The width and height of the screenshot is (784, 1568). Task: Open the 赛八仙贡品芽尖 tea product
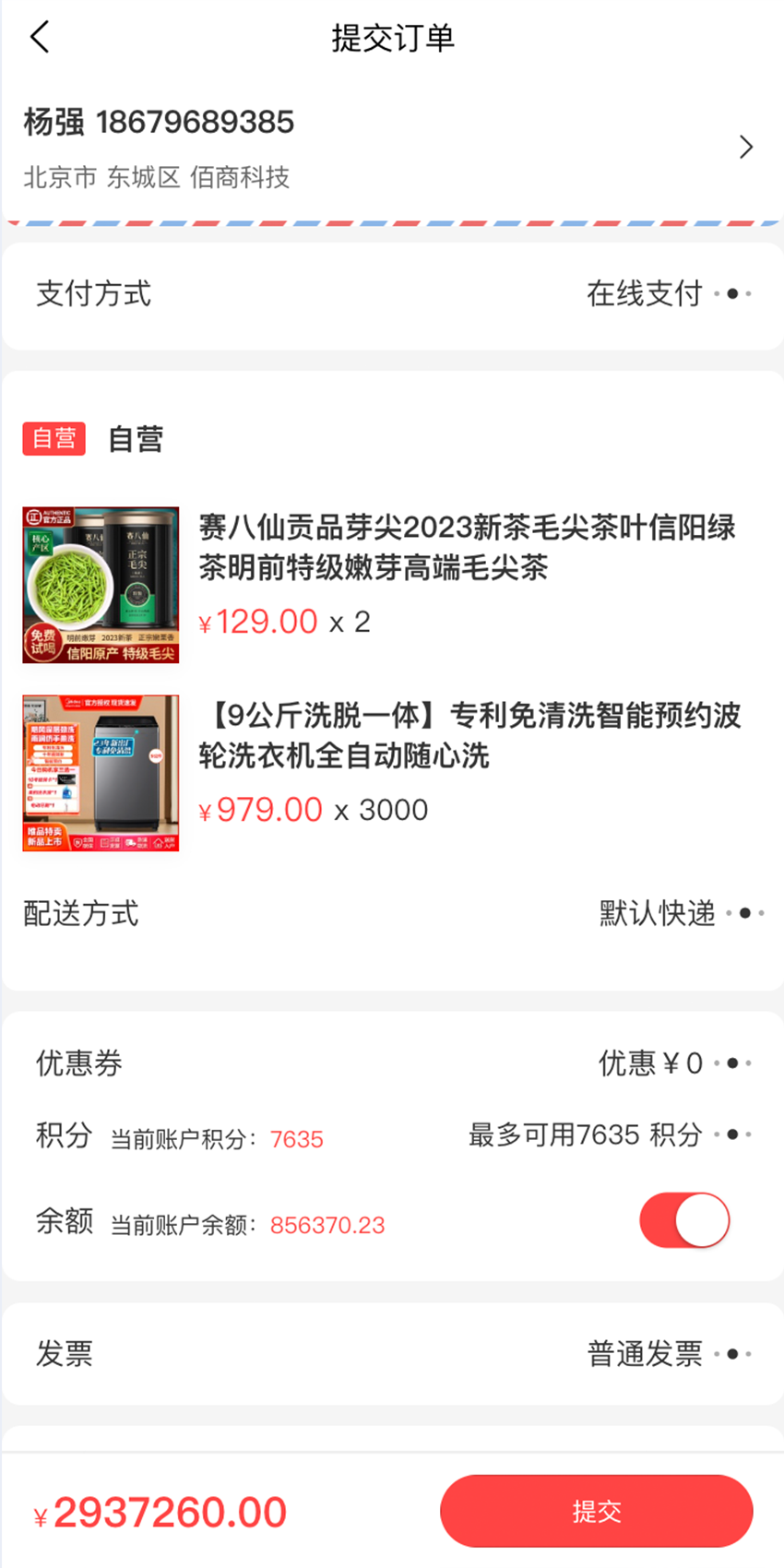tap(392, 585)
